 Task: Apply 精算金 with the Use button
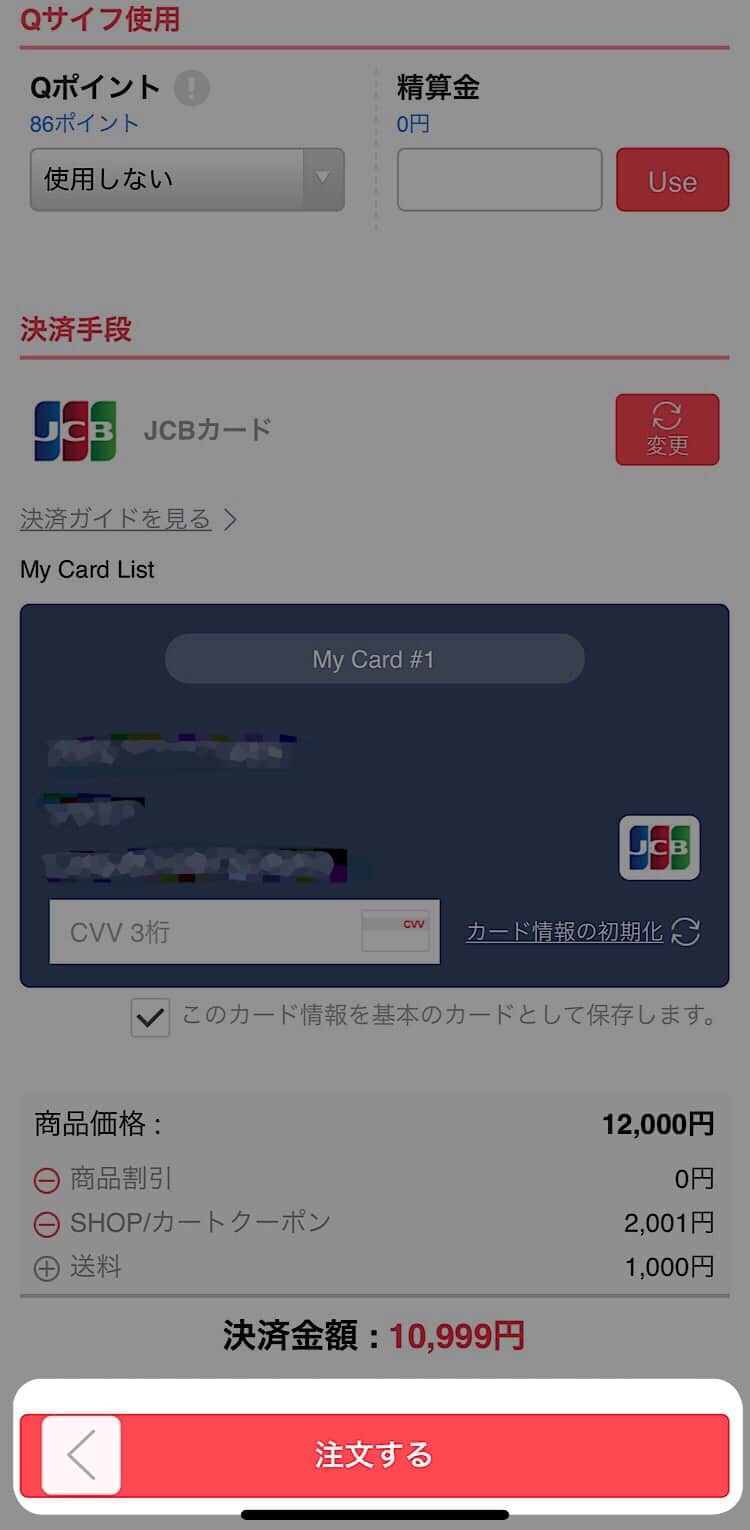pyautogui.click(x=672, y=180)
